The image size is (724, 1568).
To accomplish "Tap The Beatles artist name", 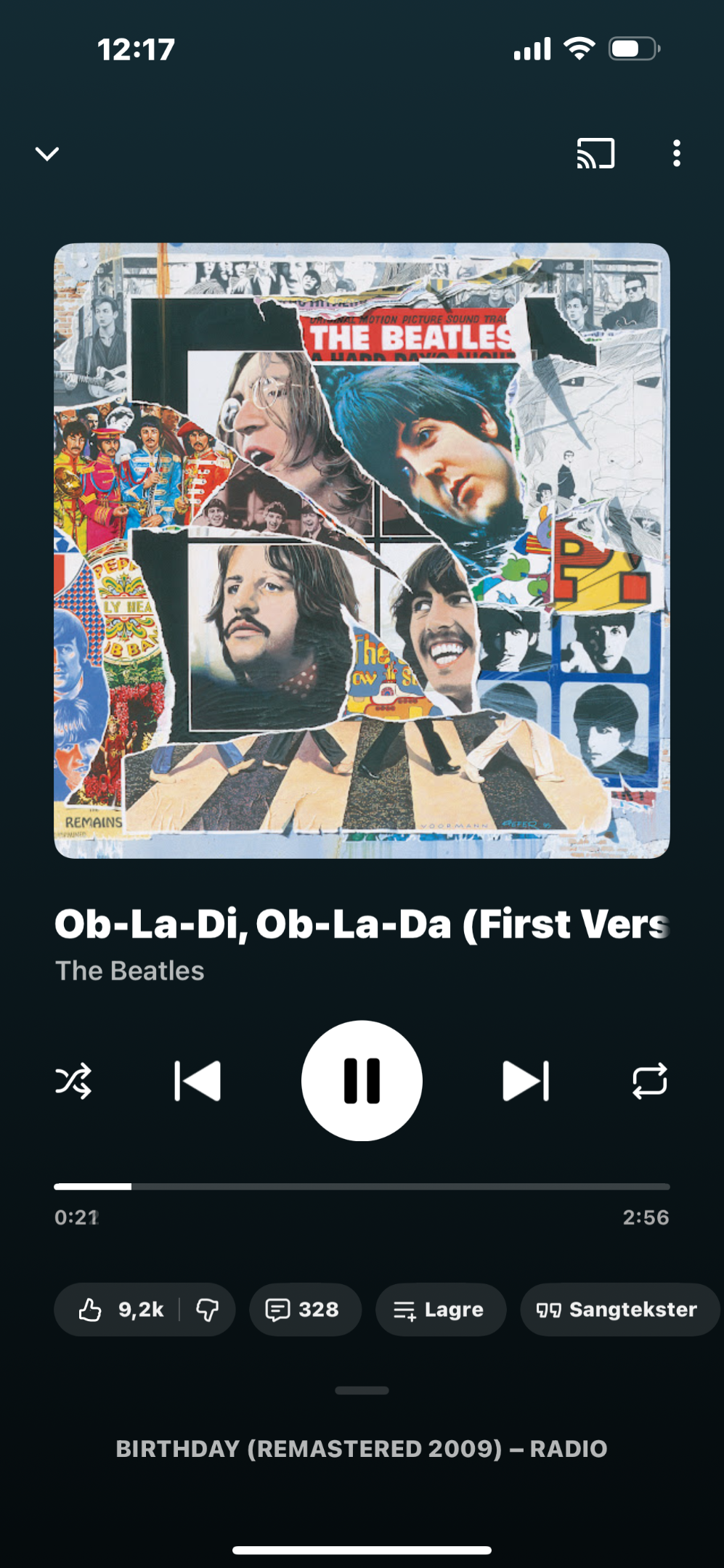I will click(130, 971).
